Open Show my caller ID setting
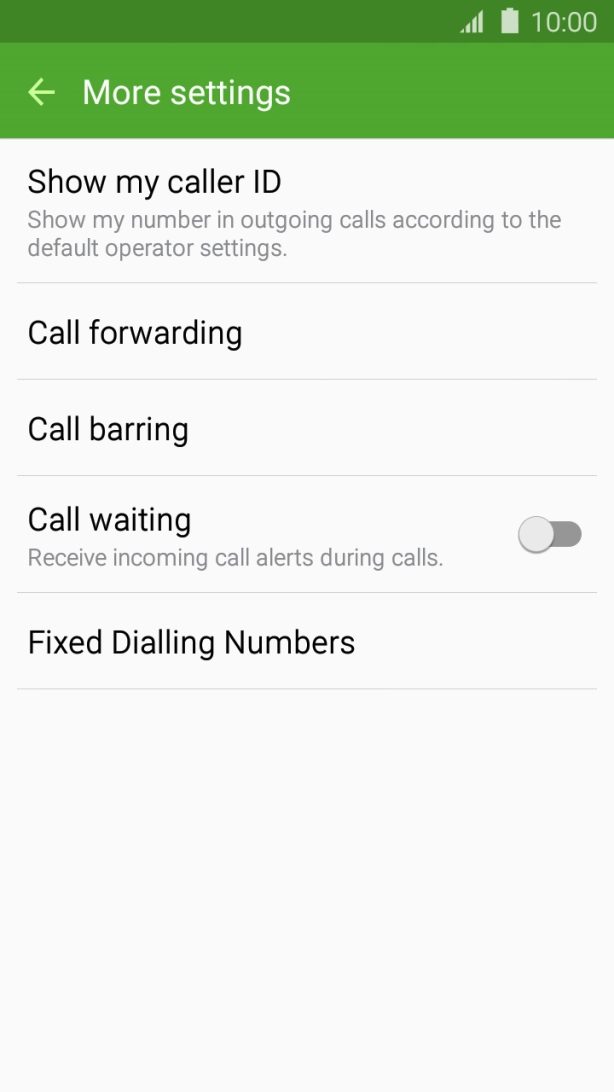The width and height of the screenshot is (614, 1092). pos(307,211)
